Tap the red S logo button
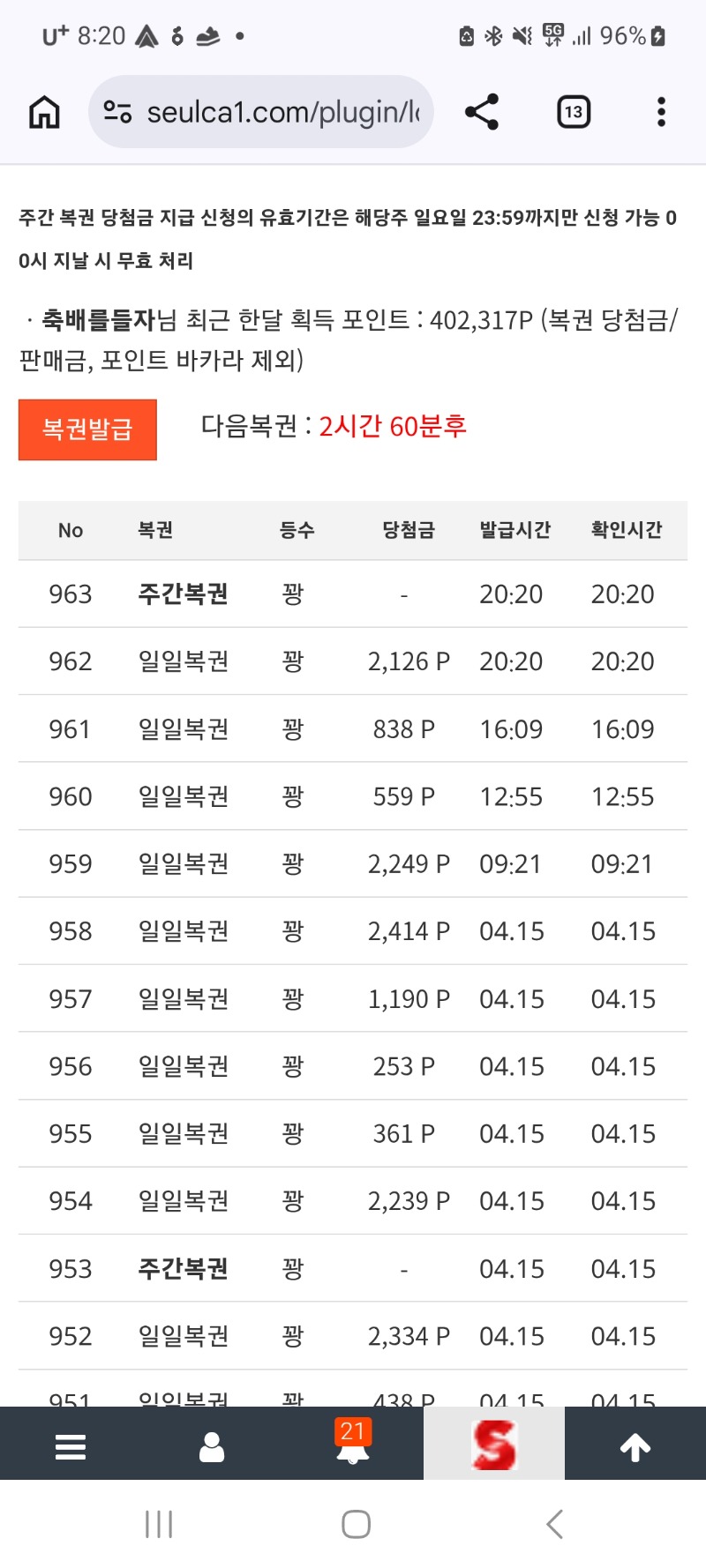Screen dimensions: 706x1568 494,1445
